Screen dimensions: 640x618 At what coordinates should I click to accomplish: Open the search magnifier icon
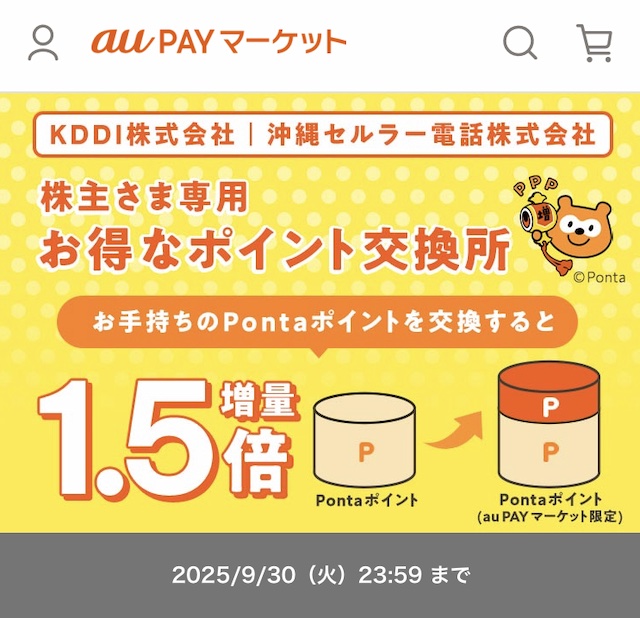[x=519, y=43]
